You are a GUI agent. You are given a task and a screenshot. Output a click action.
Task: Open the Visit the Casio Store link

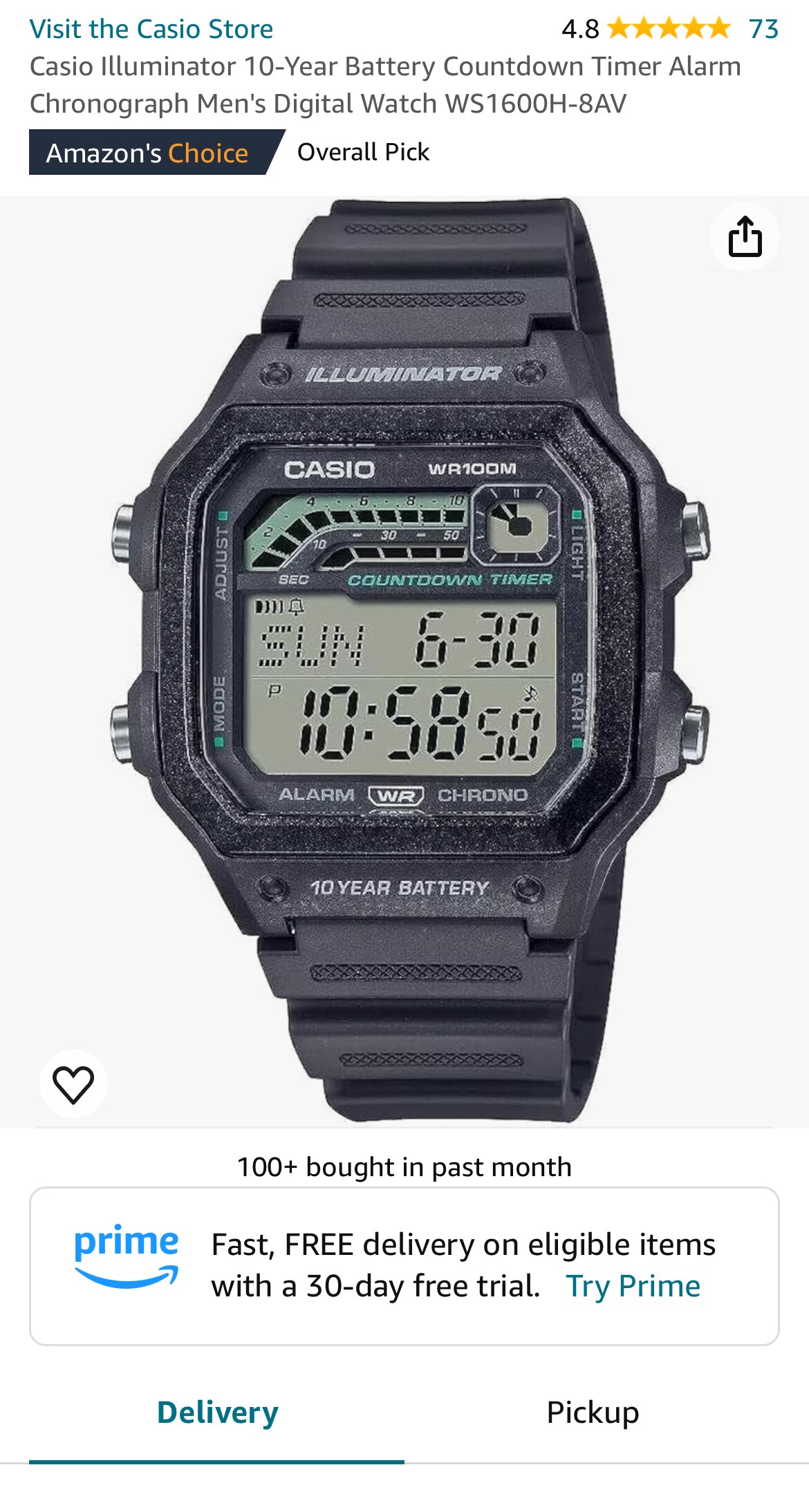151,29
